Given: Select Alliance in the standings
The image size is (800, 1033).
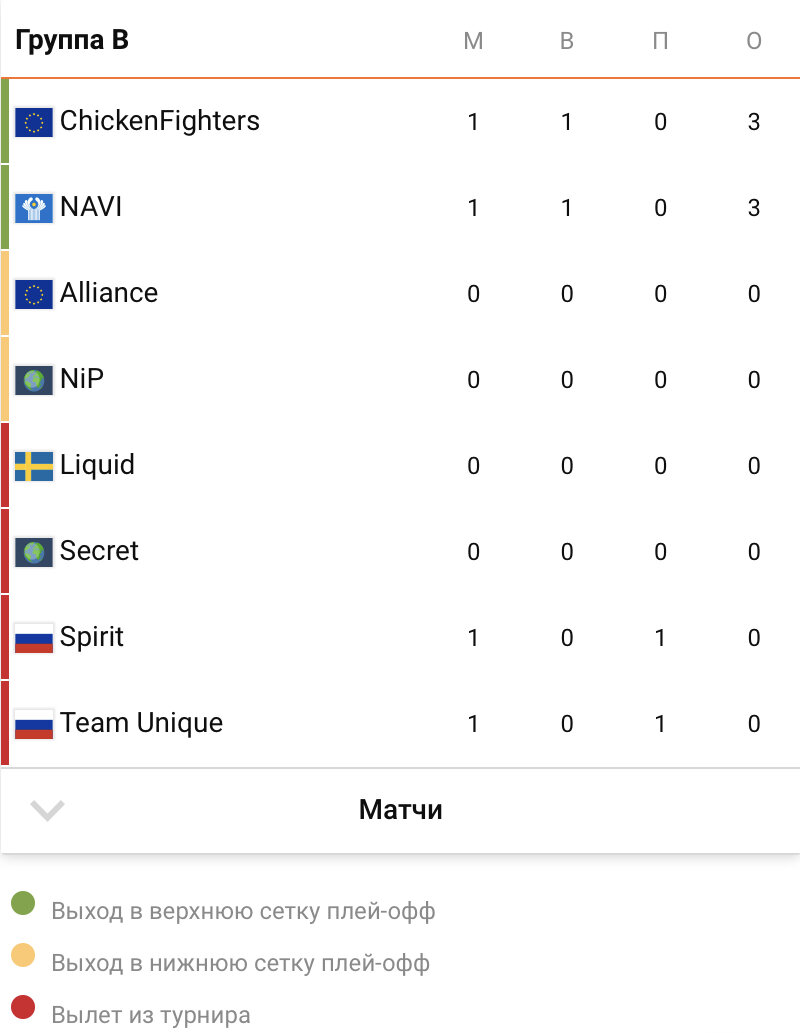Looking at the screenshot, I should [109, 294].
